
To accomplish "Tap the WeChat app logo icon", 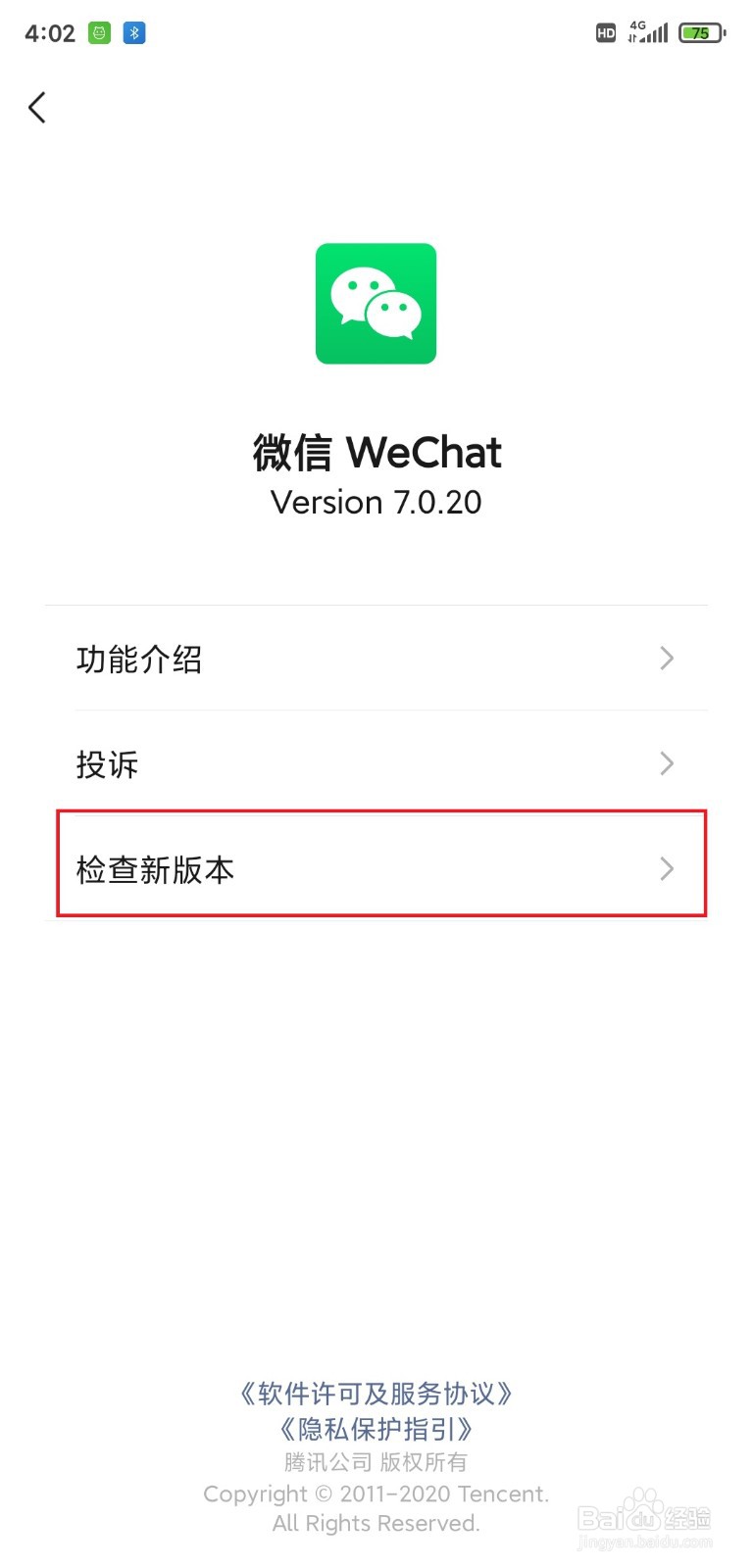I will (x=376, y=304).
